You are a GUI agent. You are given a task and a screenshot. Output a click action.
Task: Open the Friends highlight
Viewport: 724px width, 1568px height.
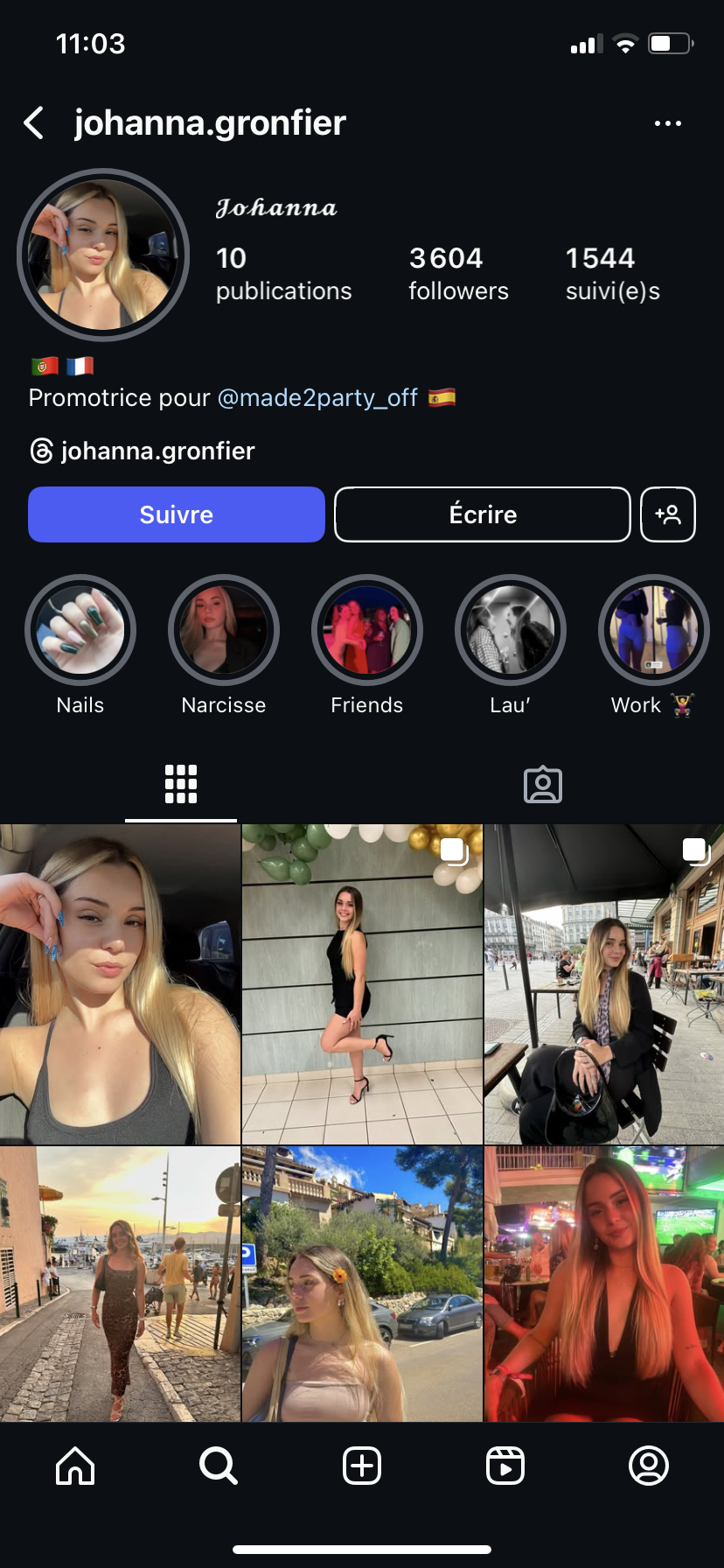pyautogui.click(x=367, y=630)
